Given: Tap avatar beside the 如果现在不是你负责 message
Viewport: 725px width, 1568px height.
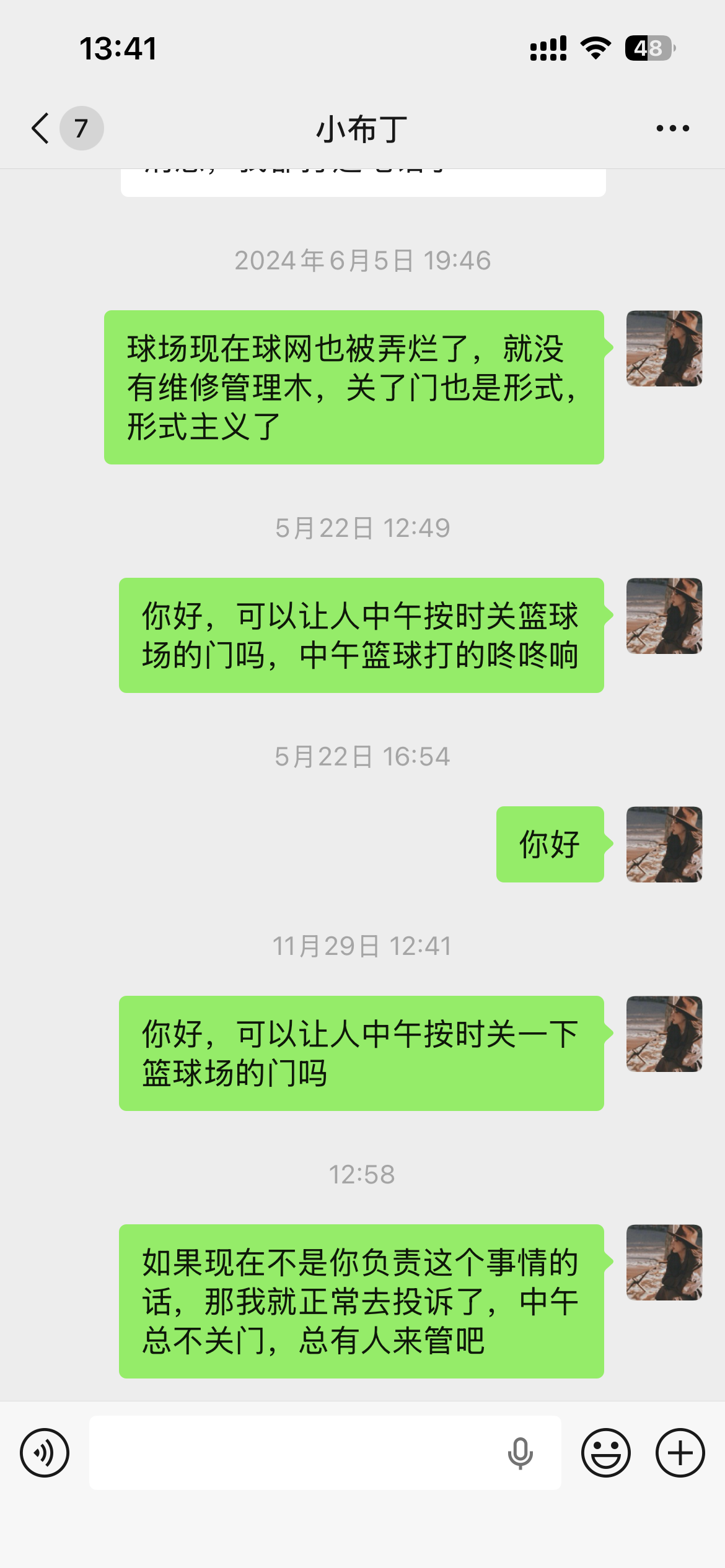Looking at the screenshot, I should (x=664, y=1262).
